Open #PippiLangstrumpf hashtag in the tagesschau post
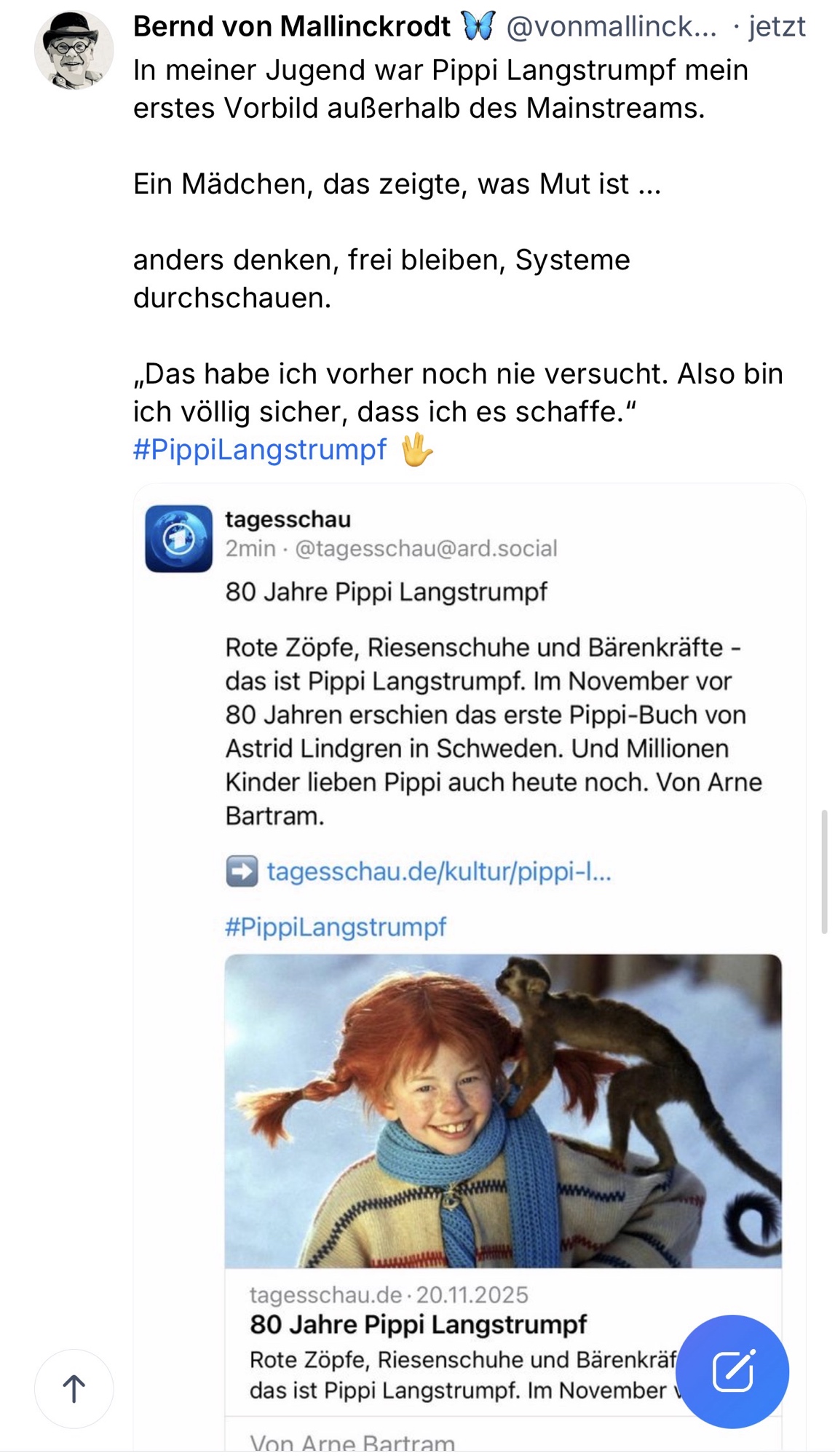 click(x=336, y=926)
